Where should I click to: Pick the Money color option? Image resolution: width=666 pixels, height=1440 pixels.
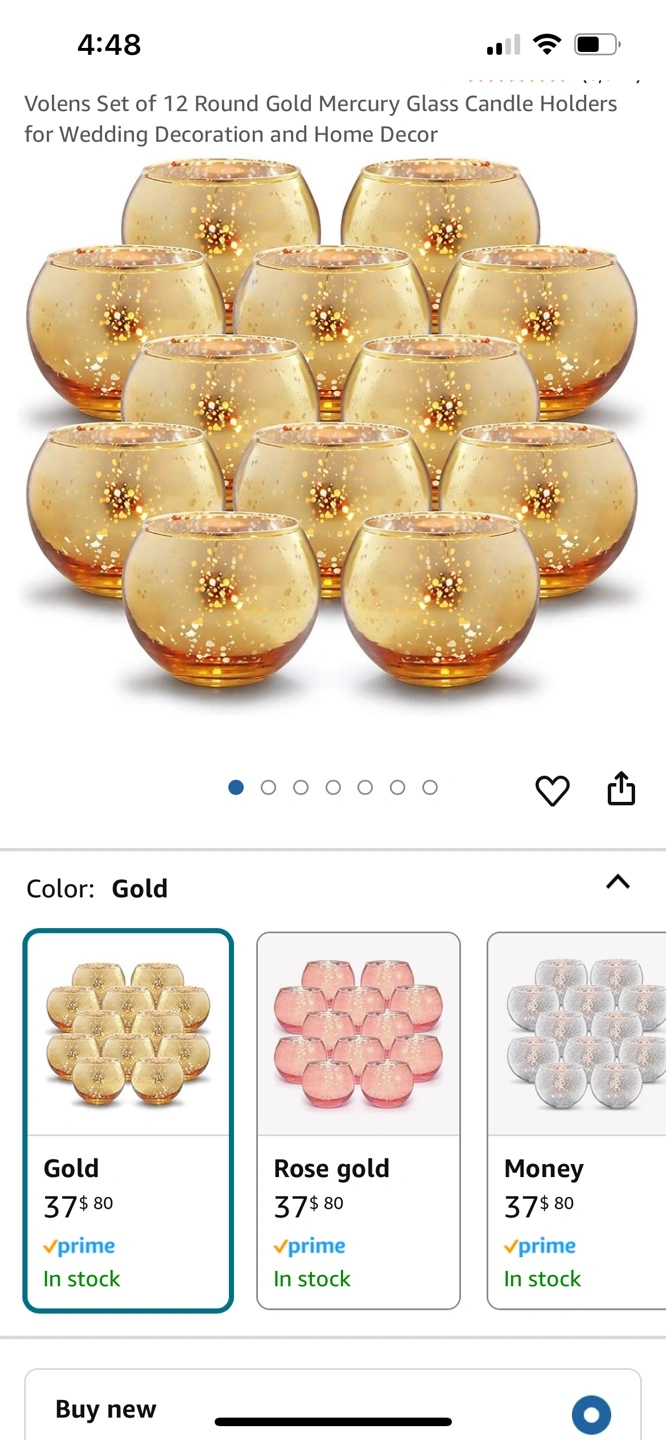coord(577,1121)
